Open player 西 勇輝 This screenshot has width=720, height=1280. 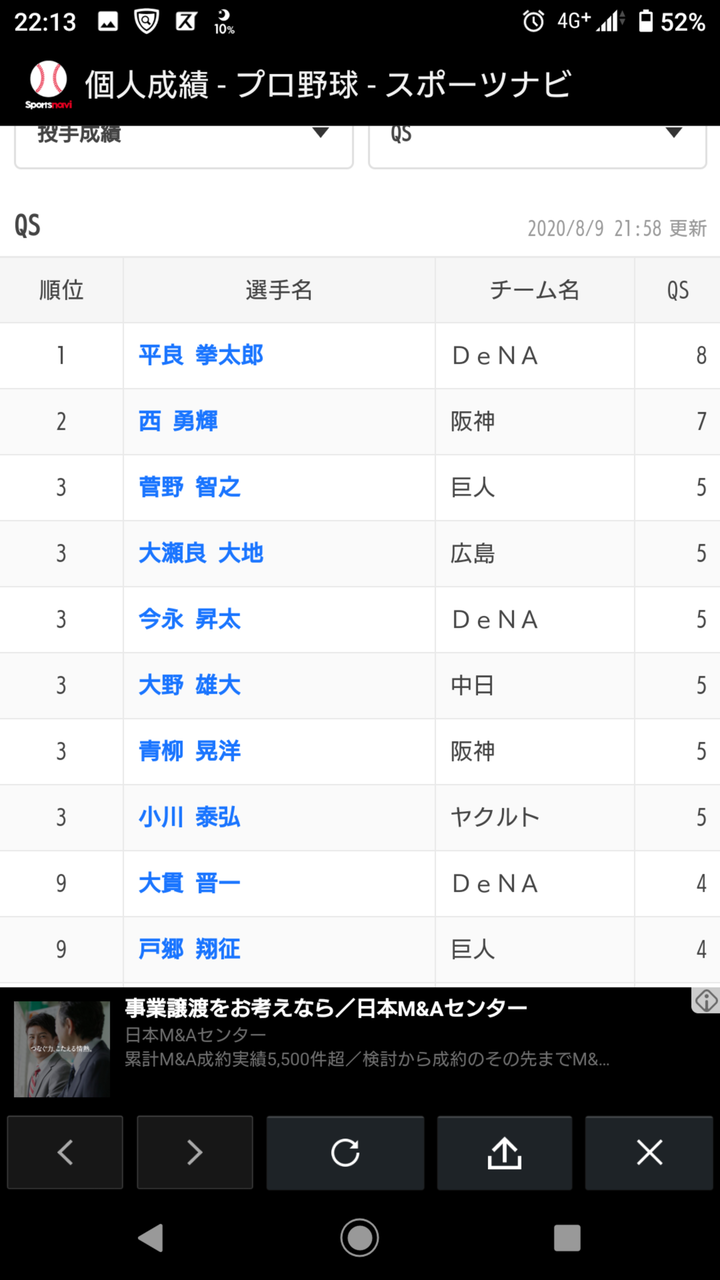click(x=178, y=421)
